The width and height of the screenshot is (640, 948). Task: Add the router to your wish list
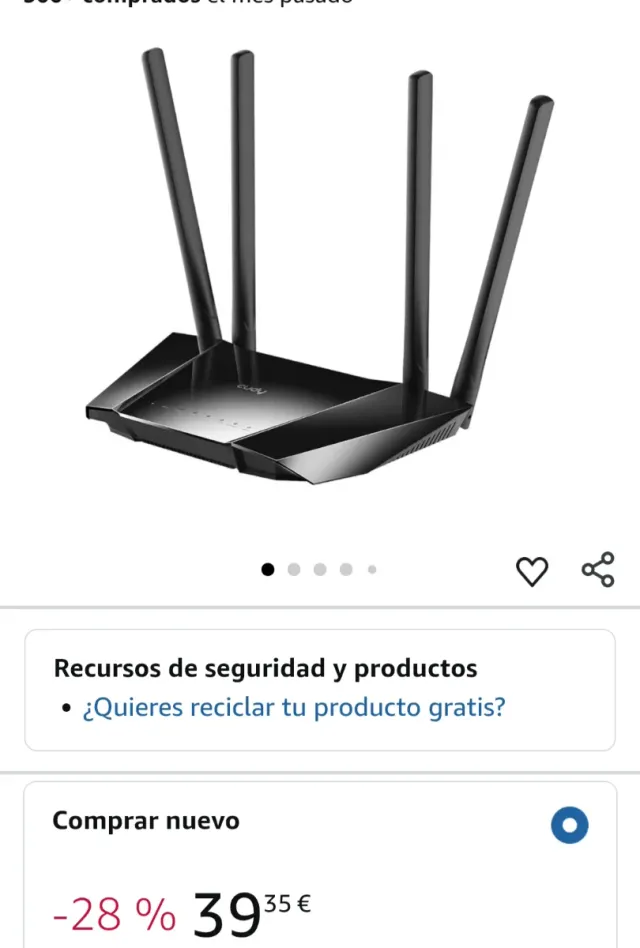coord(532,571)
